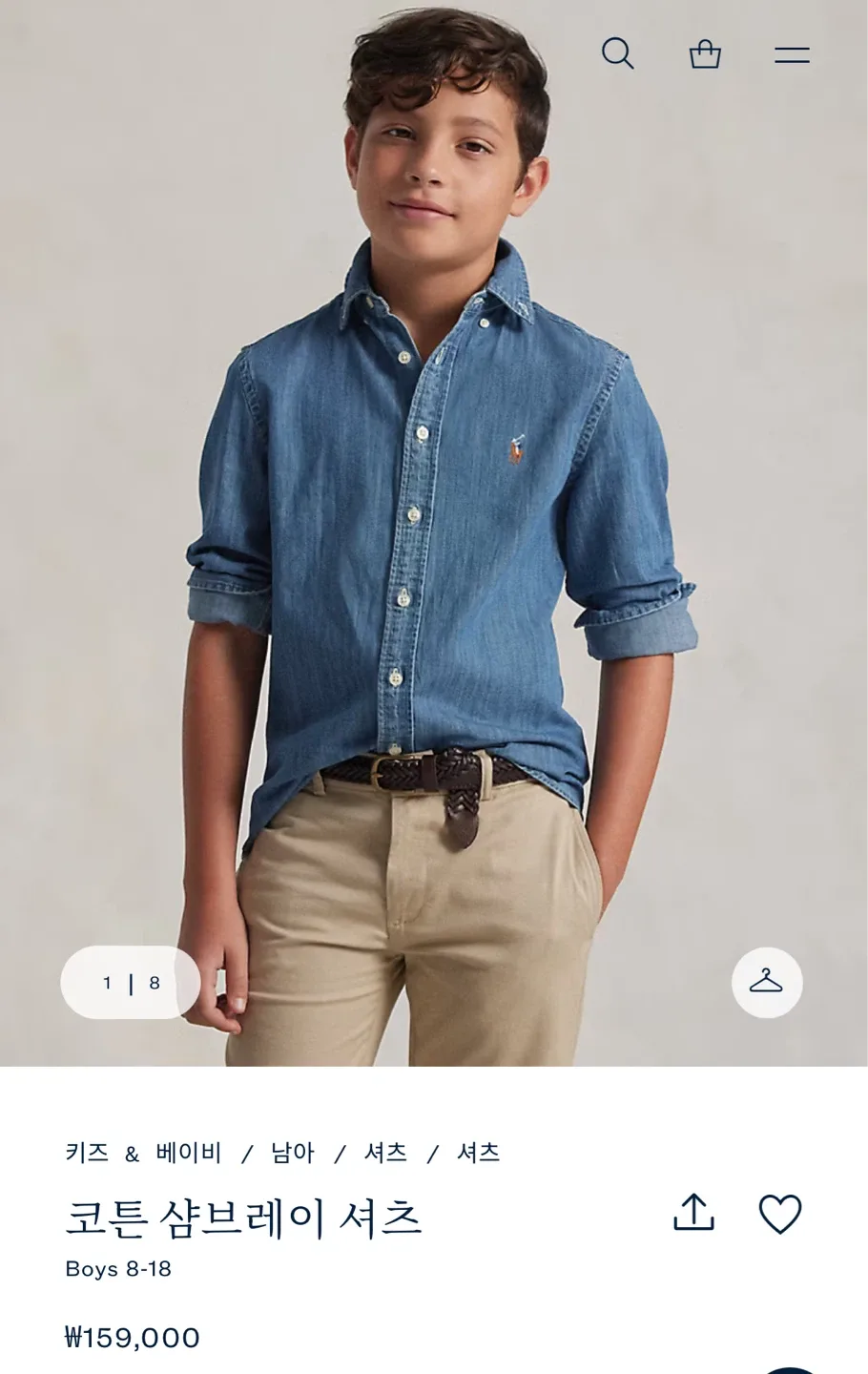The width and height of the screenshot is (868, 1374).
Task: Share this chambray shirt
Action: 693,1213
